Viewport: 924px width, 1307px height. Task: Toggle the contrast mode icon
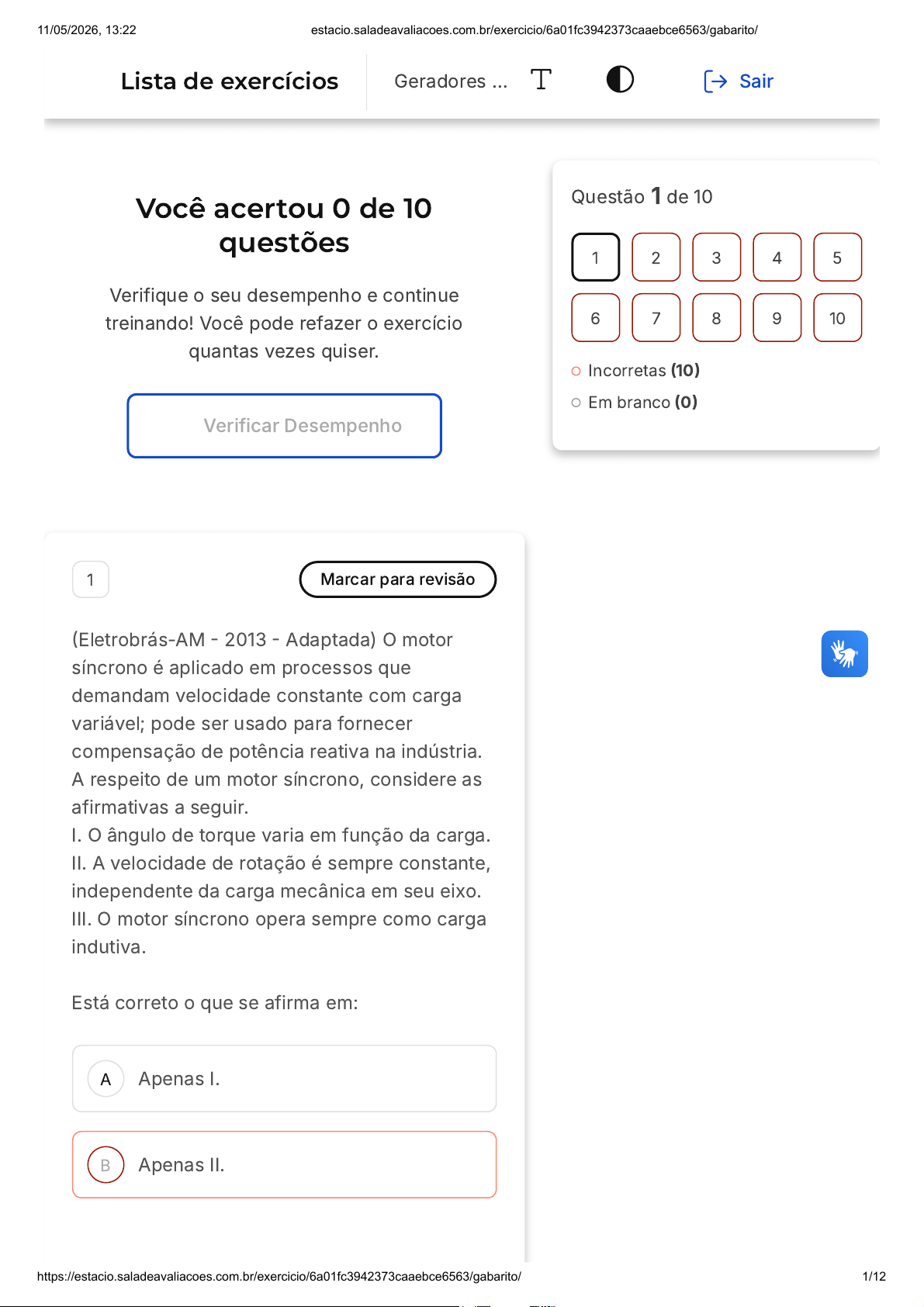[620, 79]
